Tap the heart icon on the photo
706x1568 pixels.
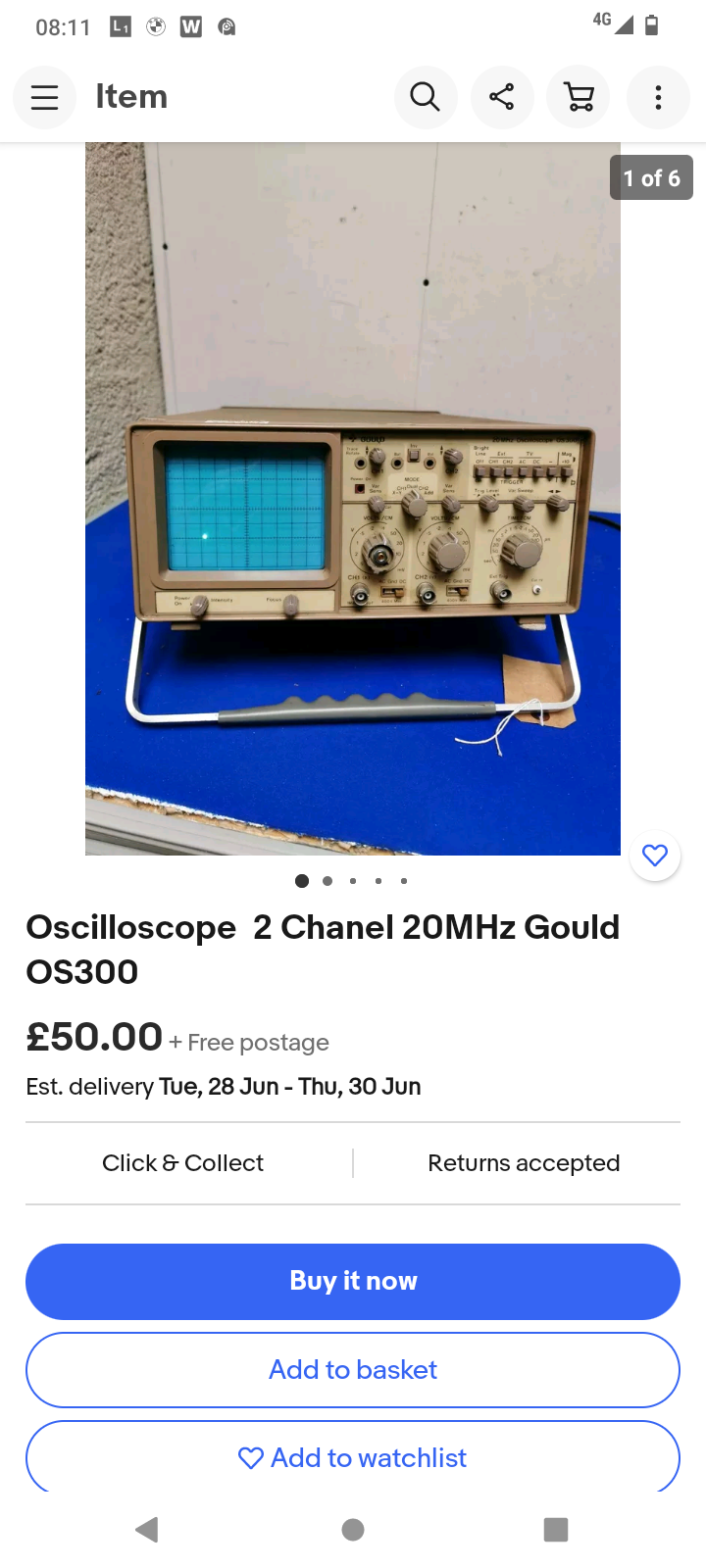pos(655,856)
